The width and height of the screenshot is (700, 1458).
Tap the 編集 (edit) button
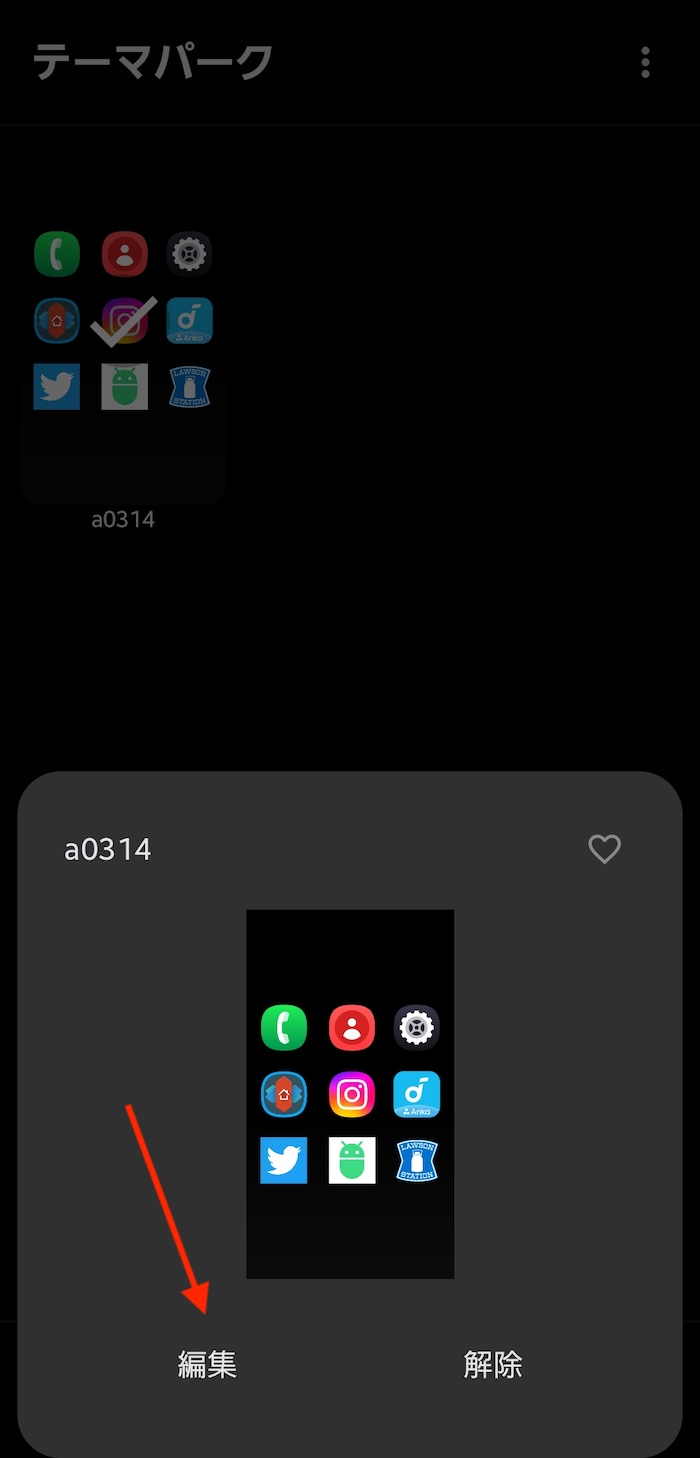coord(207,1365)
